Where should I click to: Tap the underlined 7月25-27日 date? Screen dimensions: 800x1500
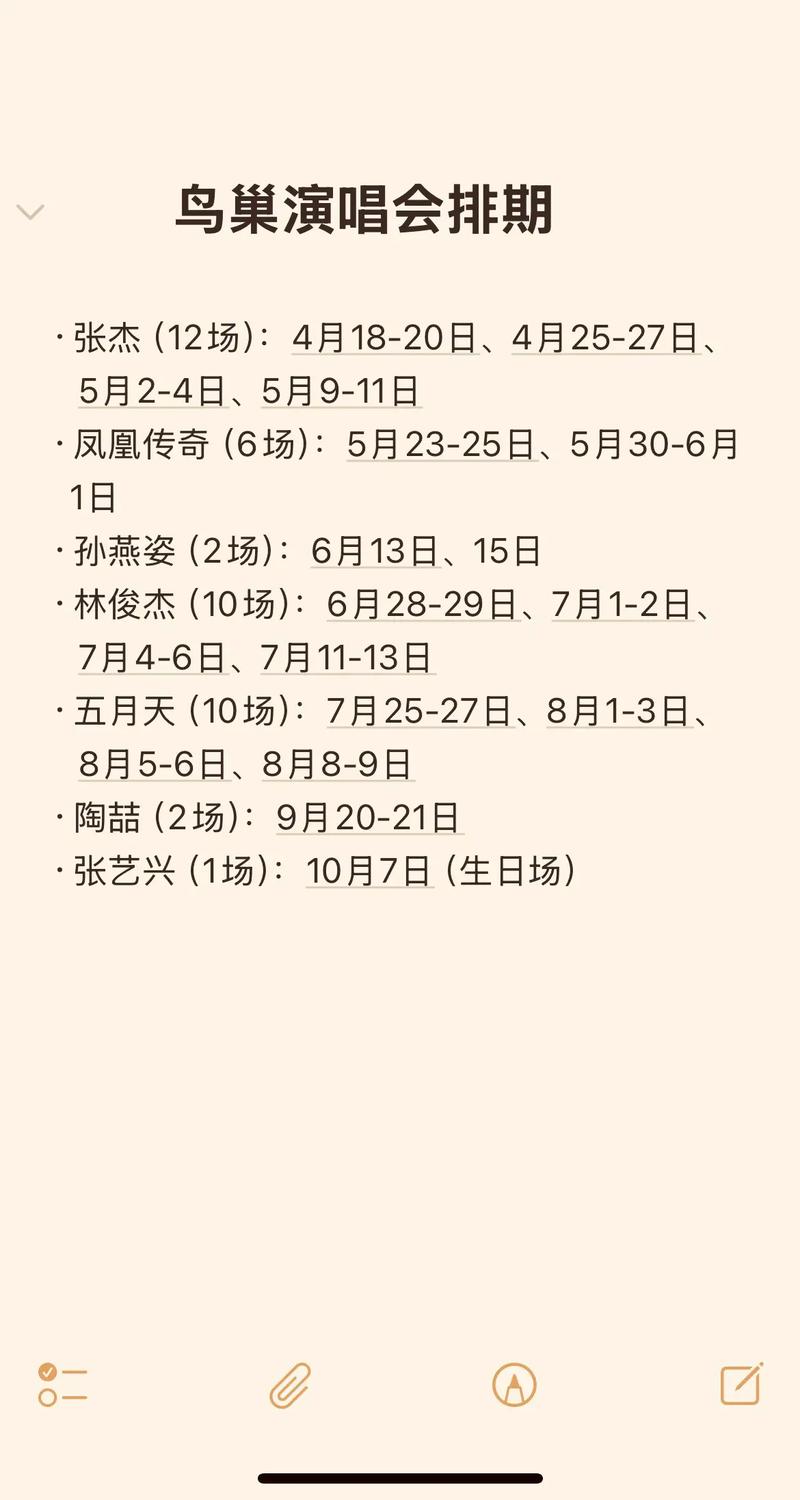click(420, 711)
